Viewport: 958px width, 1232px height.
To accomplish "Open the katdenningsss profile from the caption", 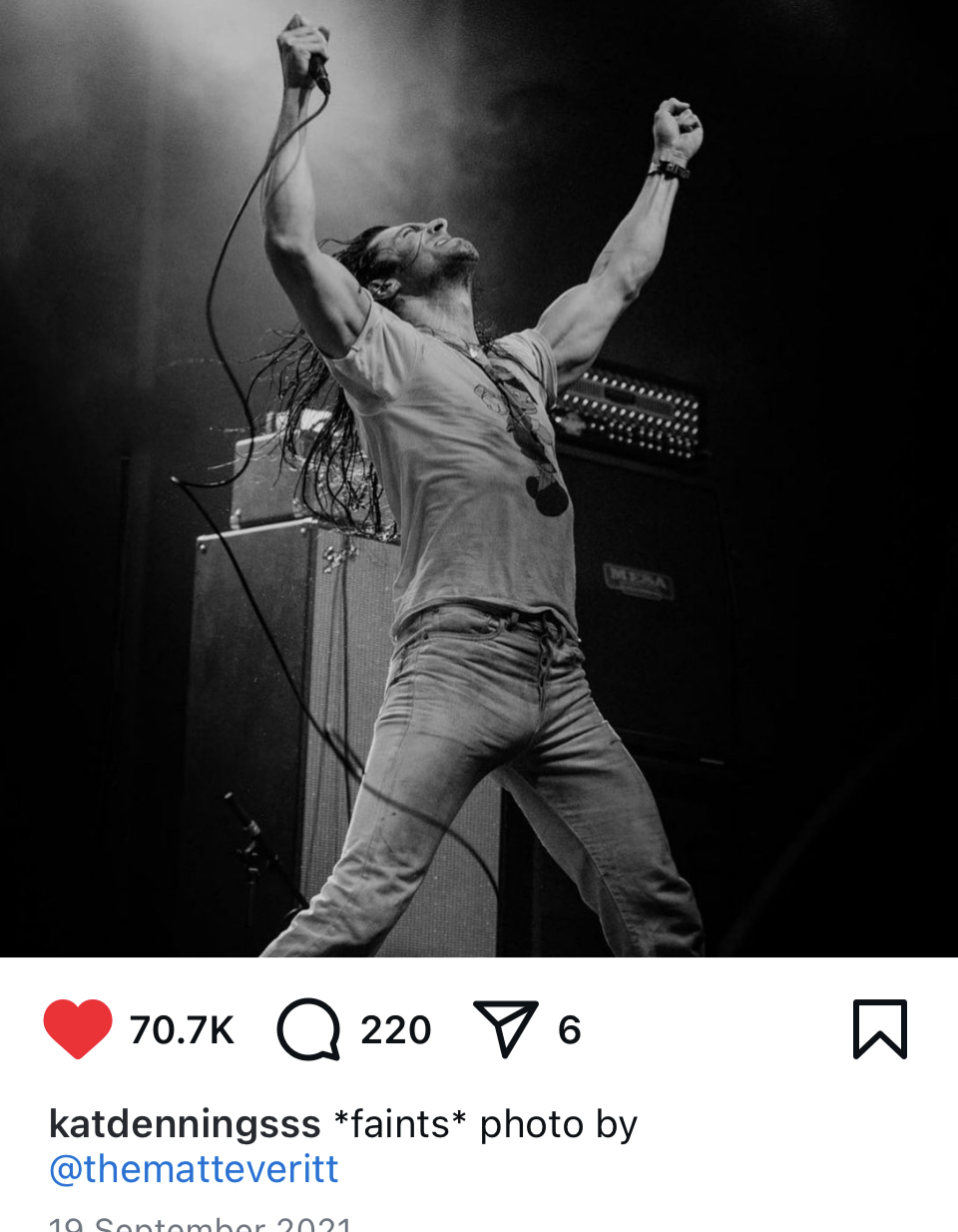I will click(185, 1124).
